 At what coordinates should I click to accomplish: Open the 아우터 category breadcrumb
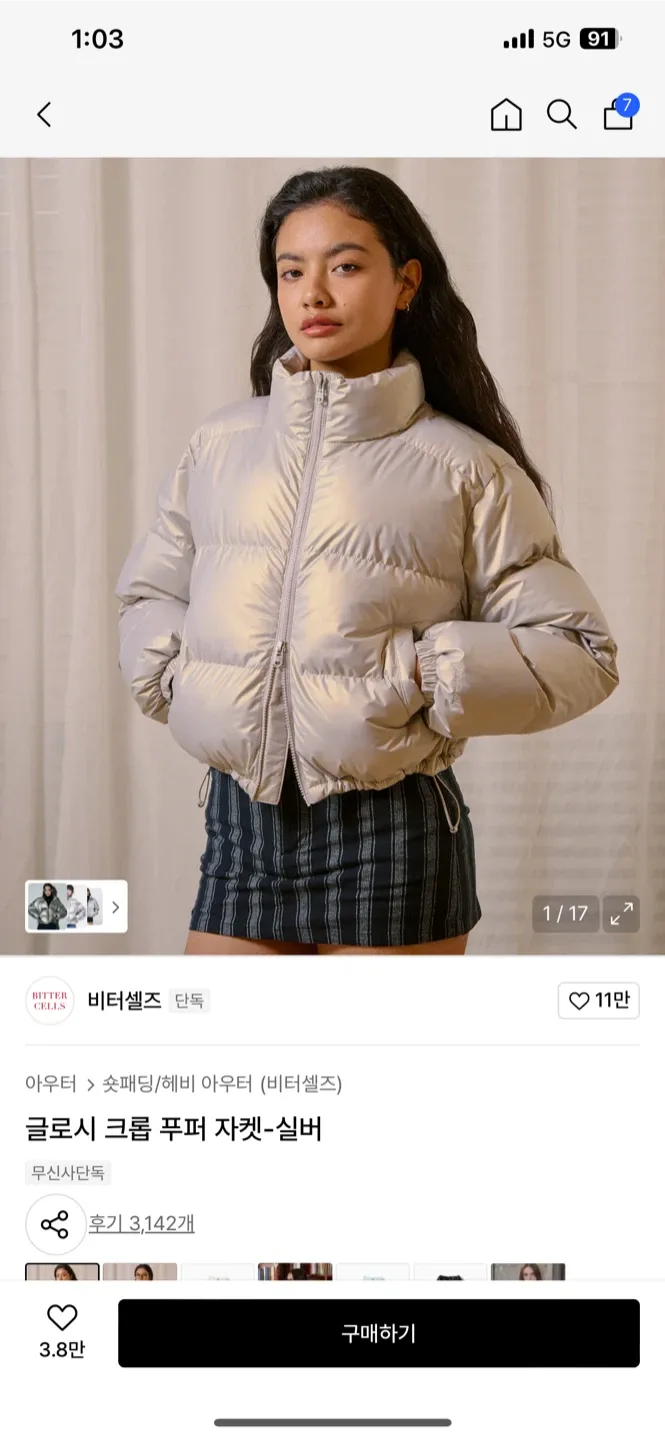[x=51, y=1083]
